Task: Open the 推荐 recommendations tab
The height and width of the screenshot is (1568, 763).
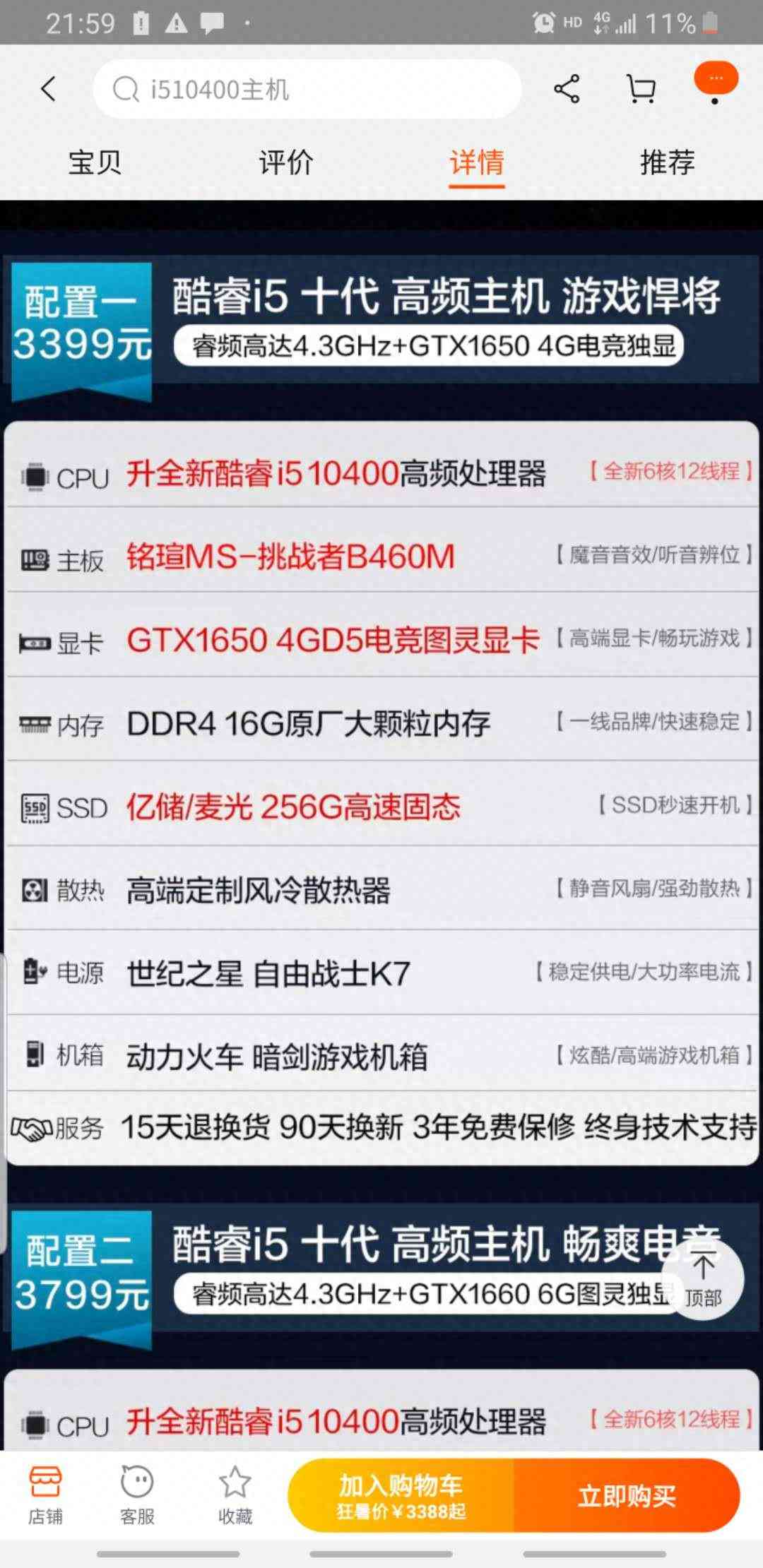Action: point(668,163)
